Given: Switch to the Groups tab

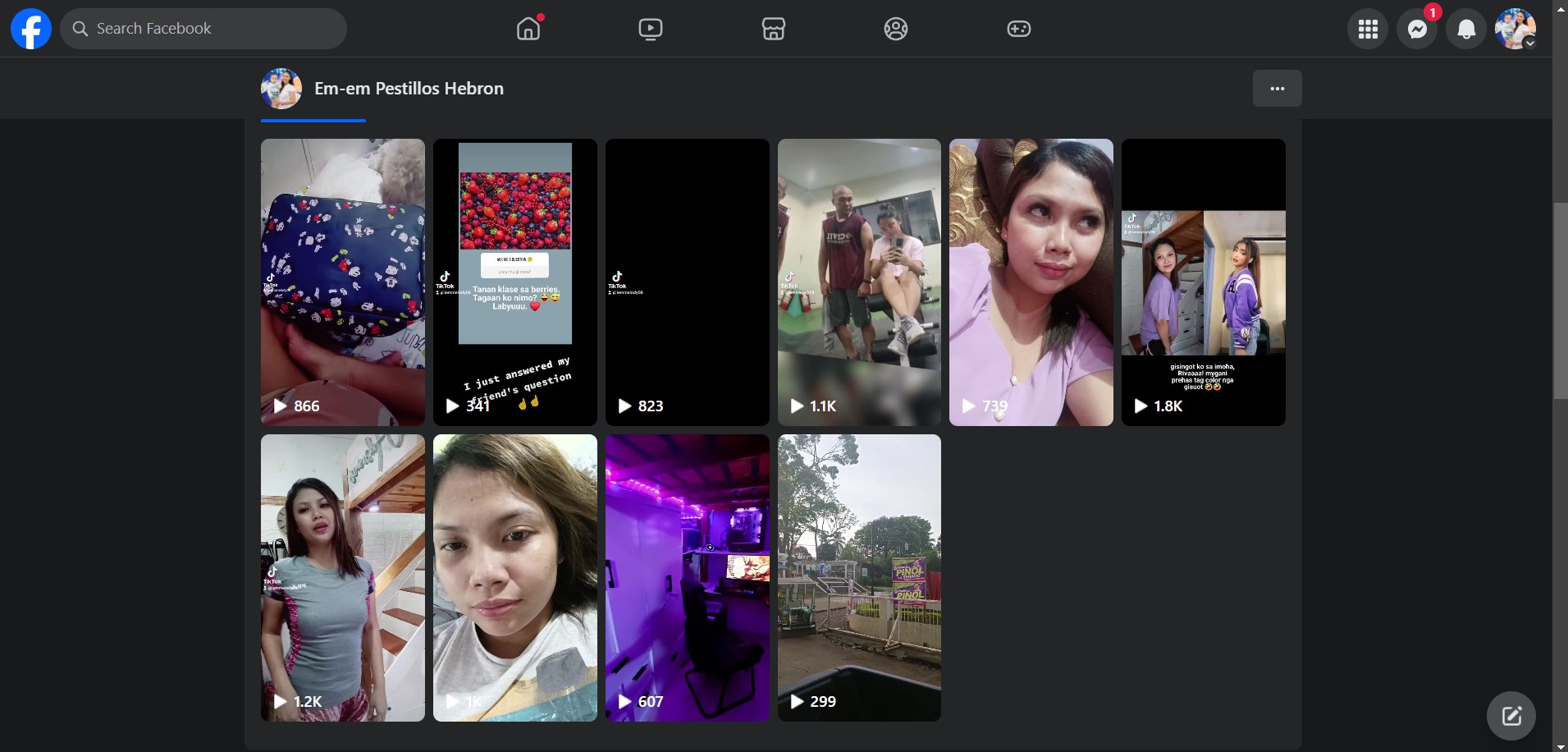Looking at the screenshot, I should 896,29.
